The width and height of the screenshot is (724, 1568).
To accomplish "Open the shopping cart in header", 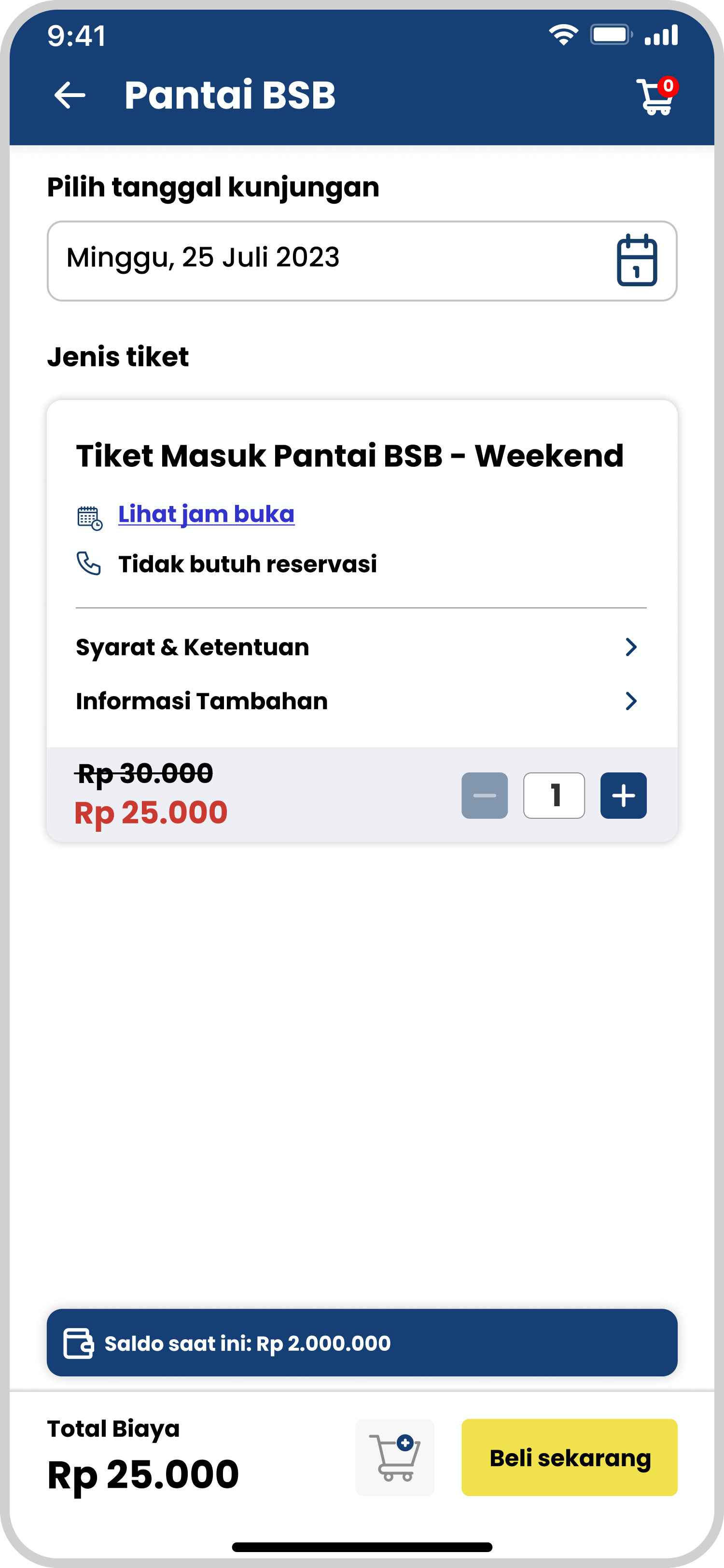I will (657, 96).
